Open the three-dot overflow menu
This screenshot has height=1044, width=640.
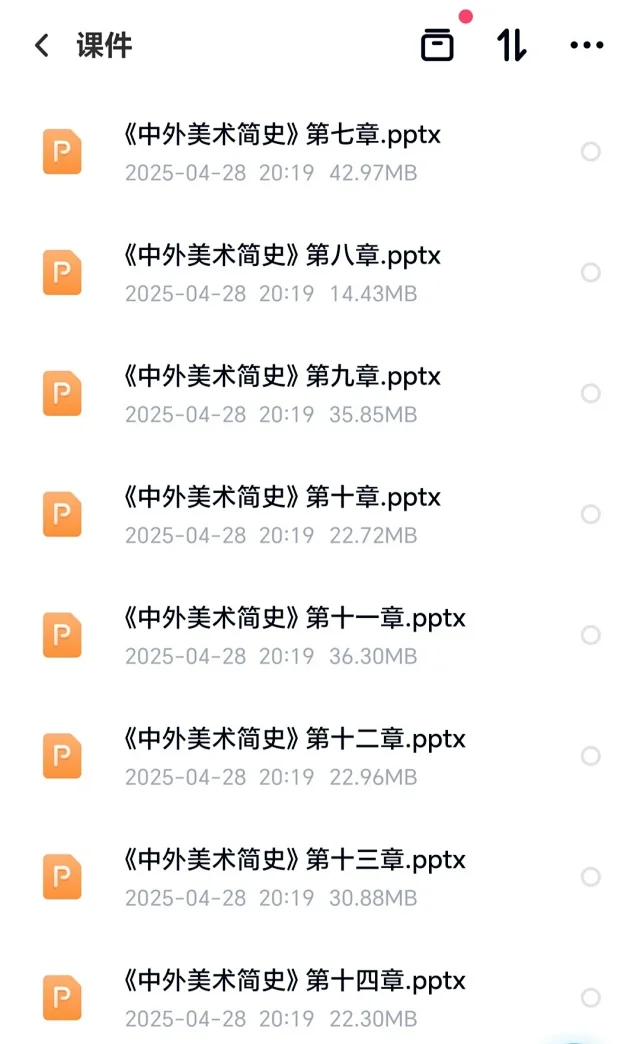click(x=586, y=45)
